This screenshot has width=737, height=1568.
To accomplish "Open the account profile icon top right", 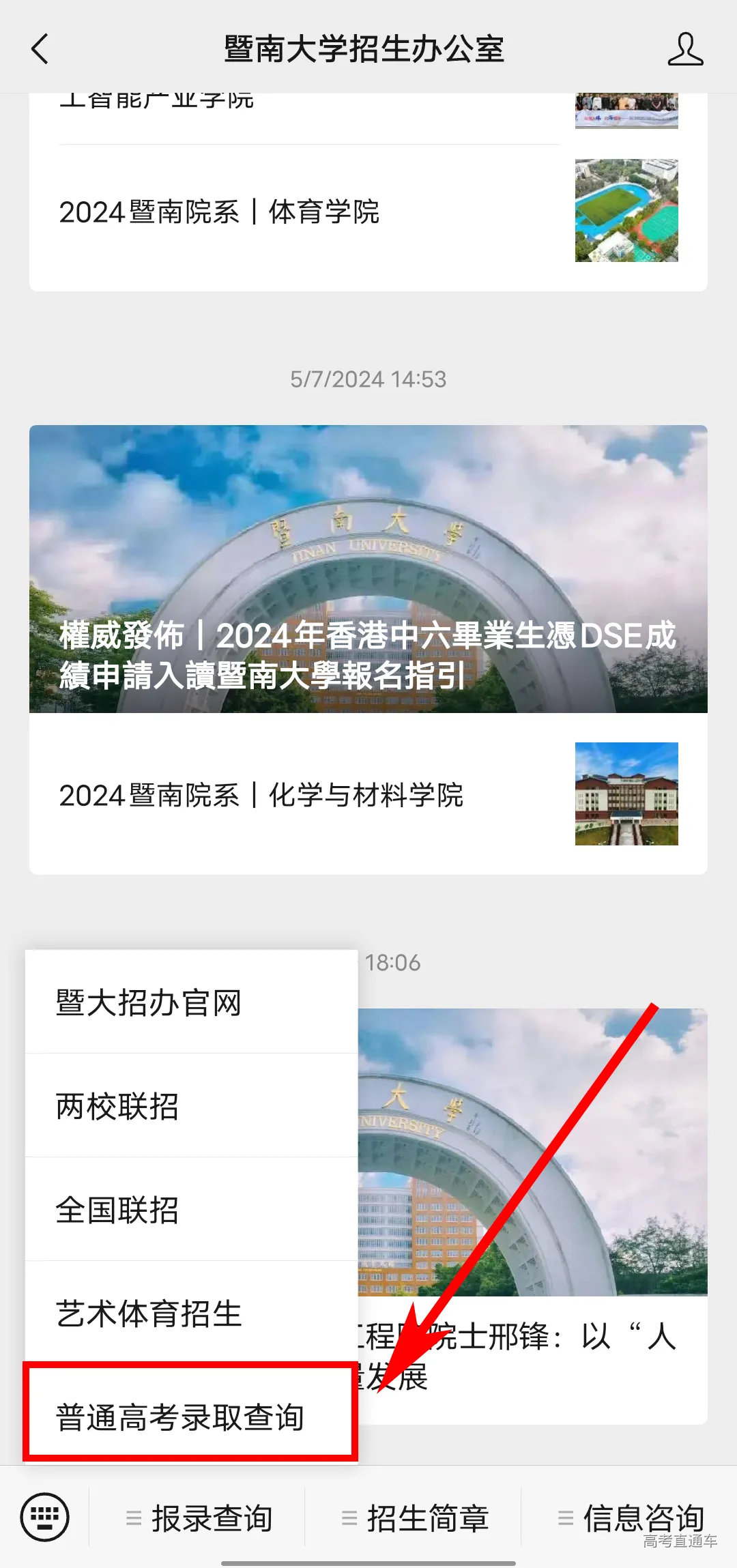I will click(x=686, y=49).
